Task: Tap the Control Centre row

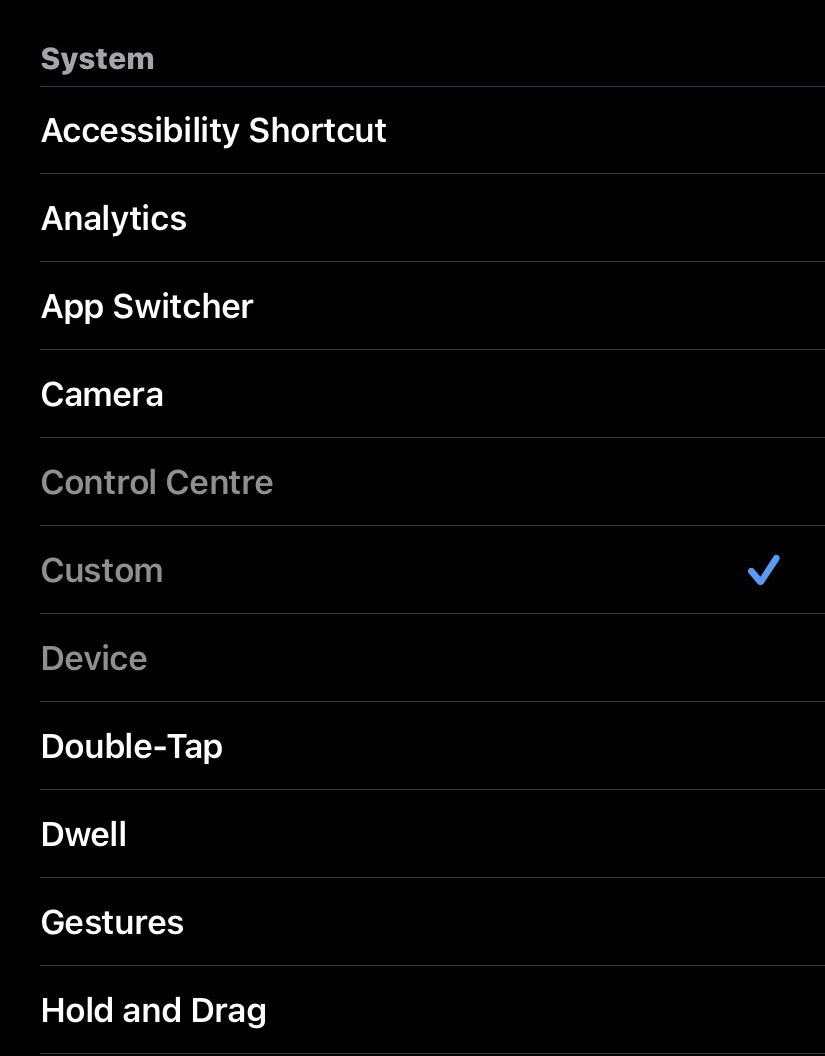Action: (157, 483)
